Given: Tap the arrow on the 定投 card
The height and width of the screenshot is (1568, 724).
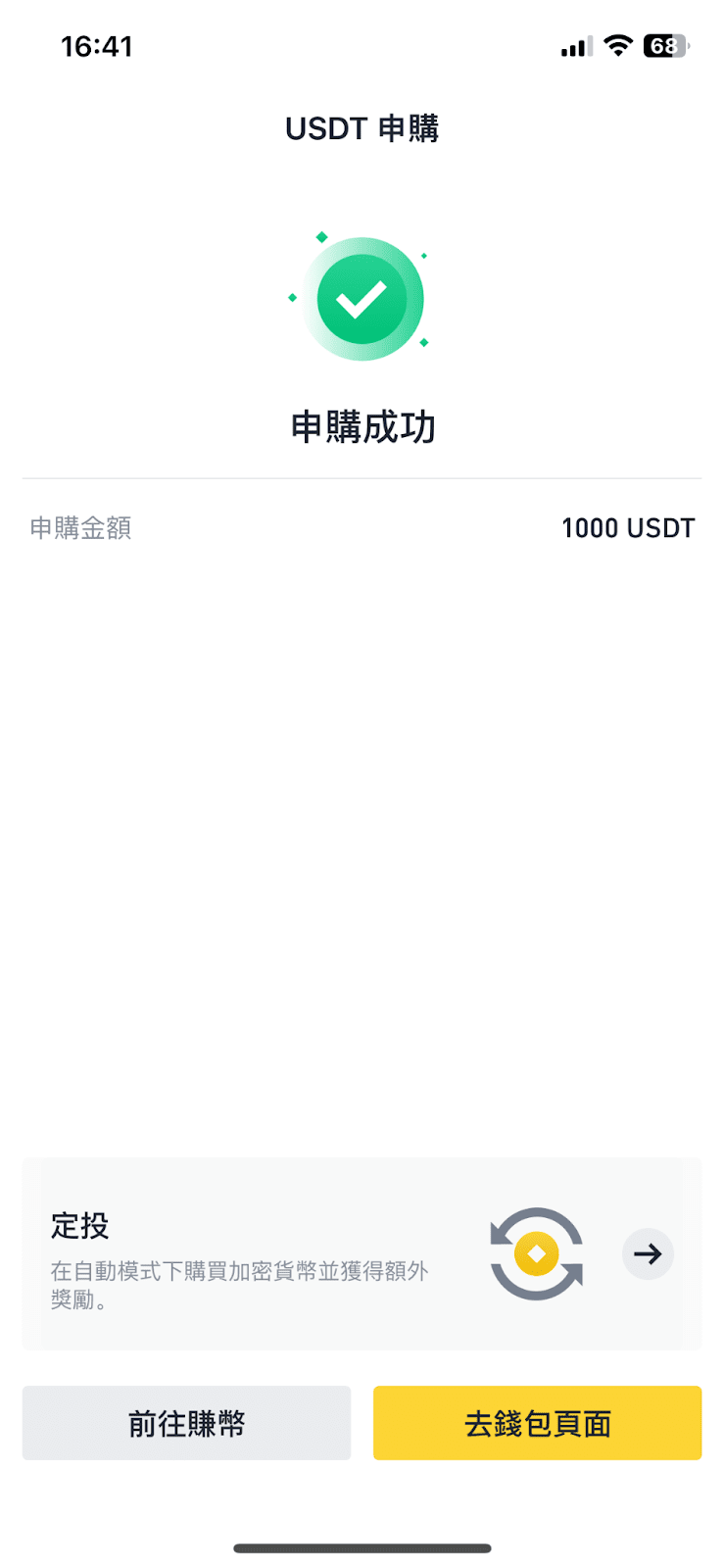Looking at the screenshot, I should pos(648,1254).
